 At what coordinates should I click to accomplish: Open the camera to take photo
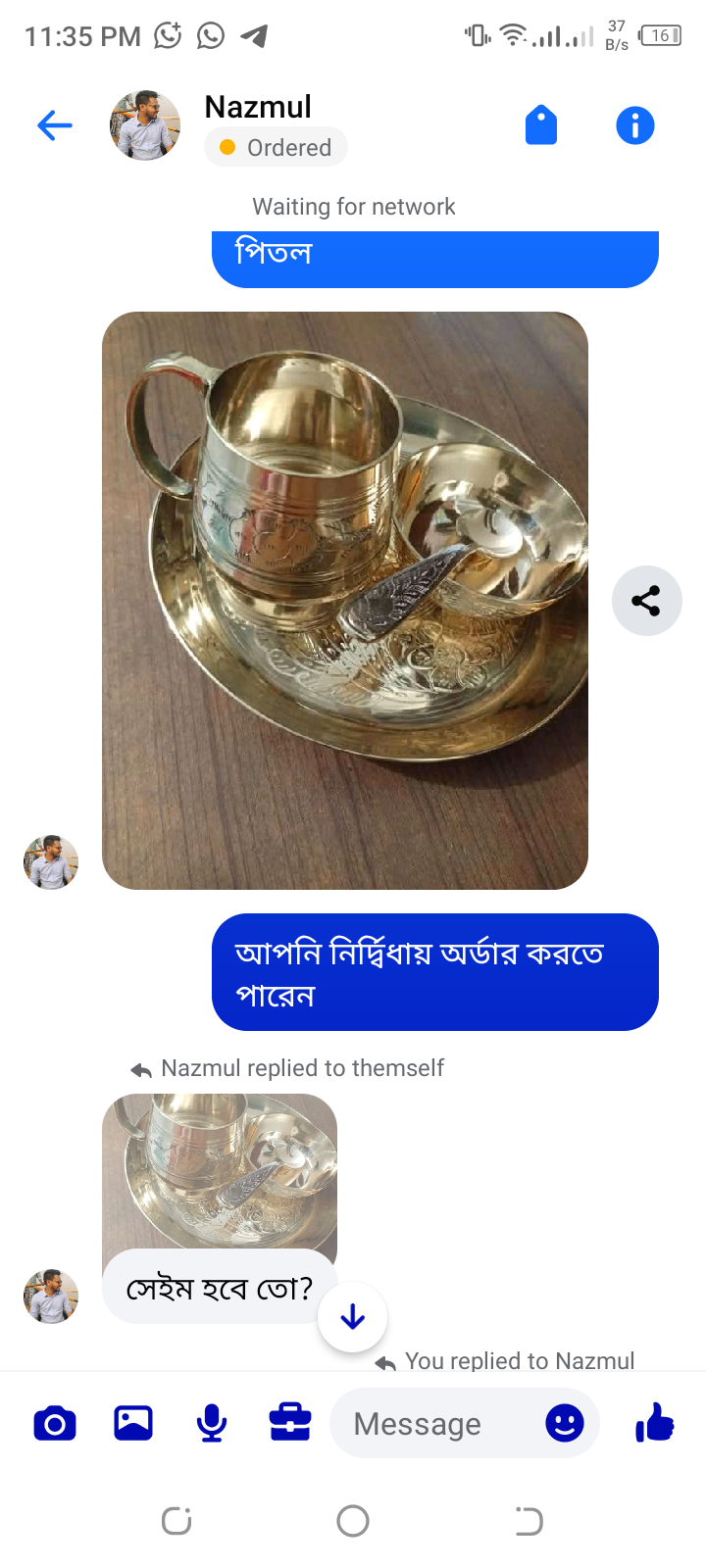(x=55, y=1423)
